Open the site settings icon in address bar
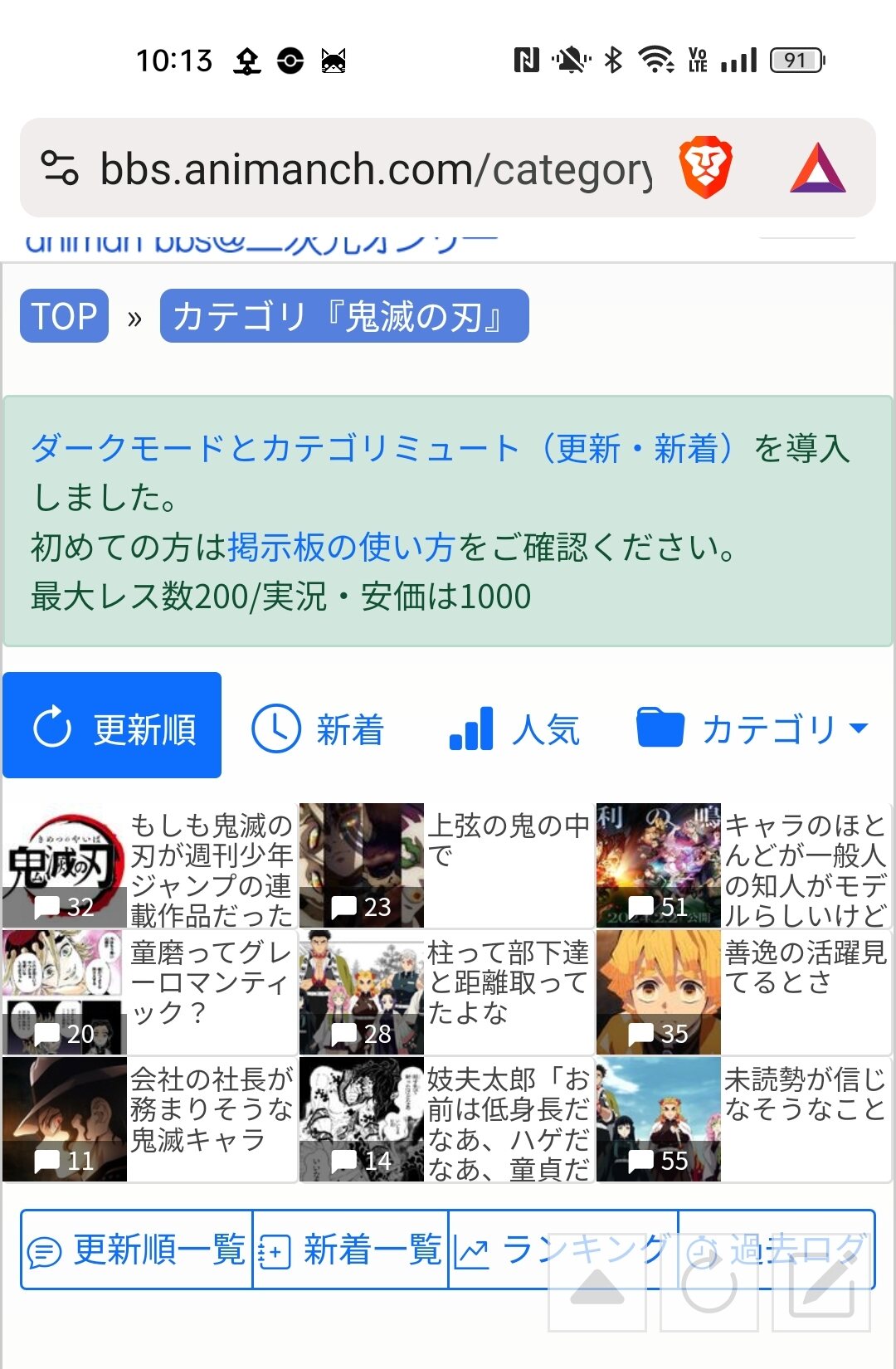Viewport: 896px width, 1369px height. click(x=60, y=168)
